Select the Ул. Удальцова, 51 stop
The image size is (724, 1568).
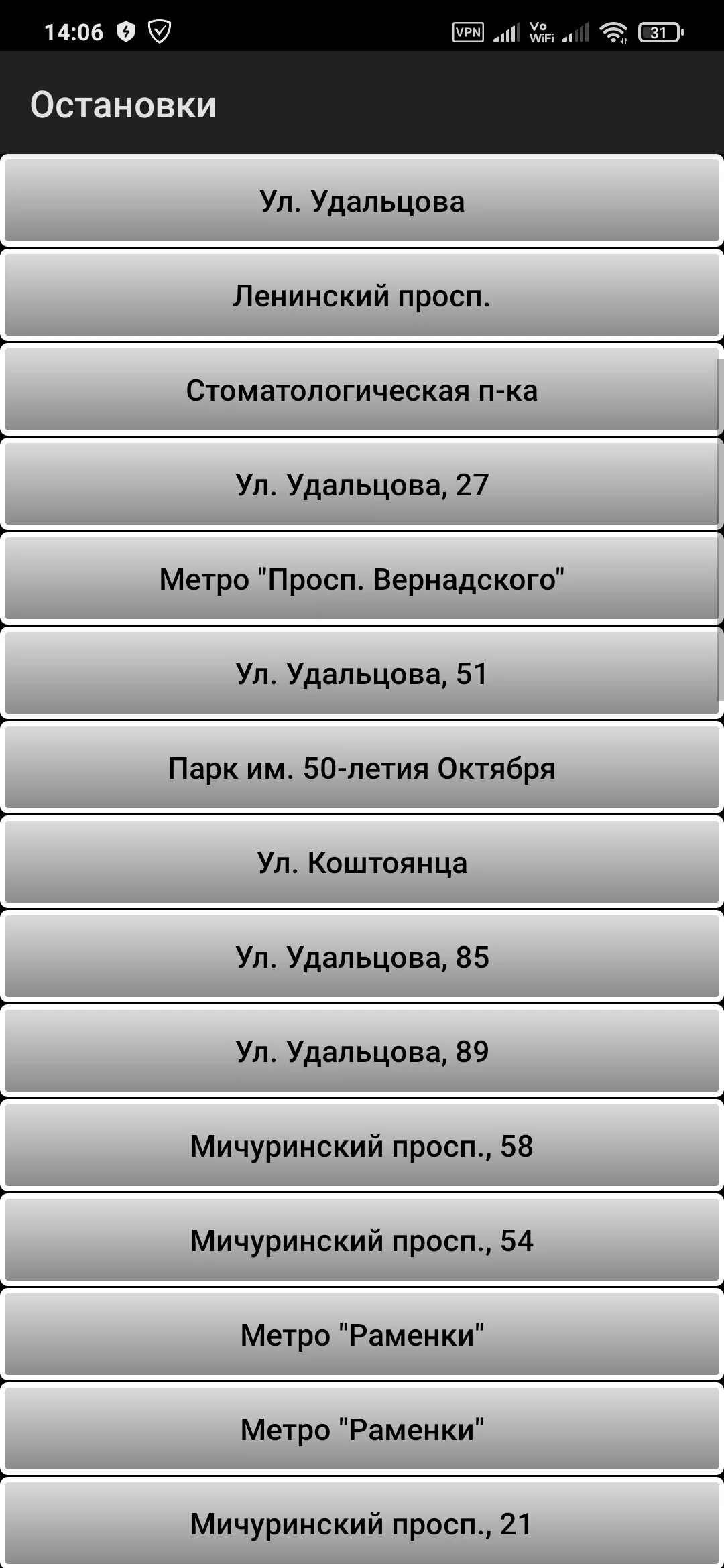[x=362, y=673]
